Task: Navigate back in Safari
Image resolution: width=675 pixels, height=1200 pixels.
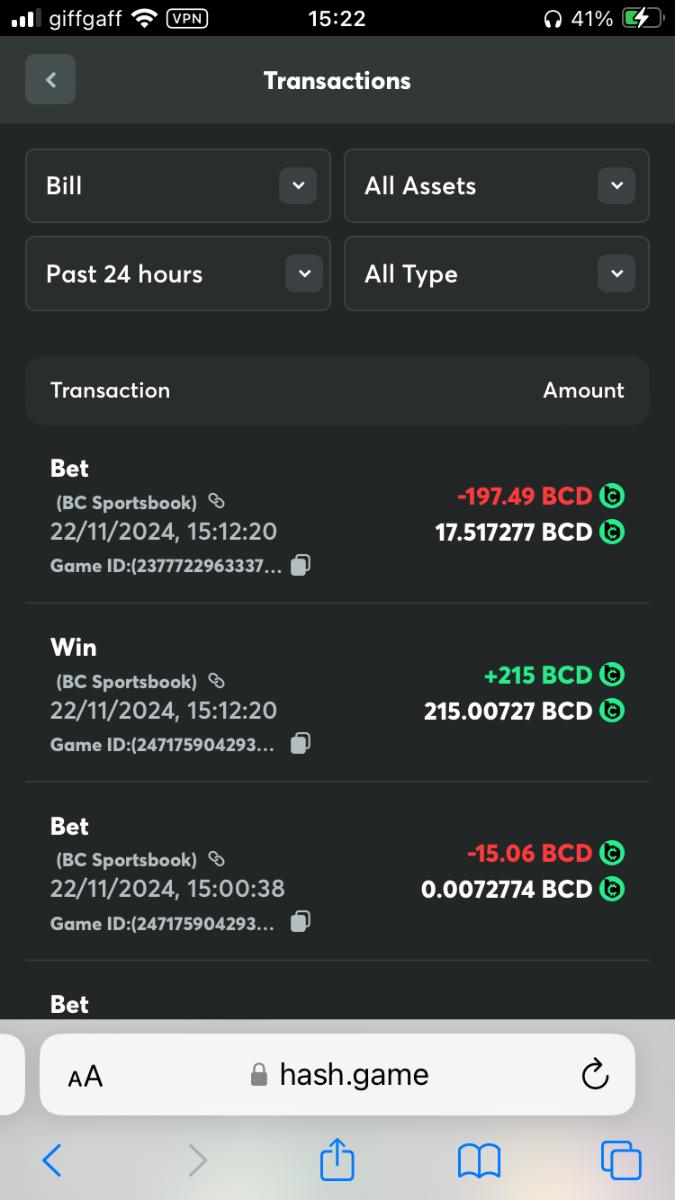Action: [x=53, y=1160]
